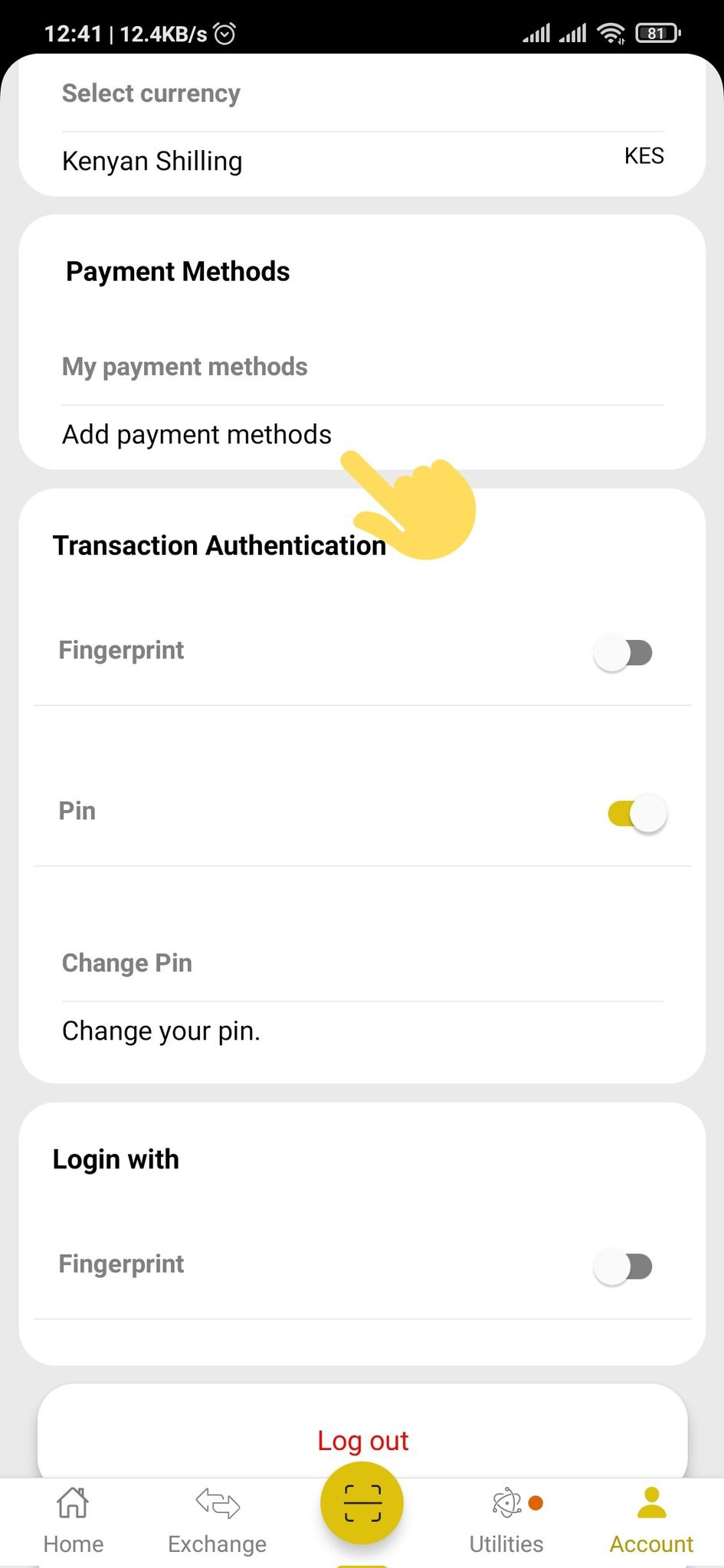Enable Fingerprint for transaction authentication

623,653
